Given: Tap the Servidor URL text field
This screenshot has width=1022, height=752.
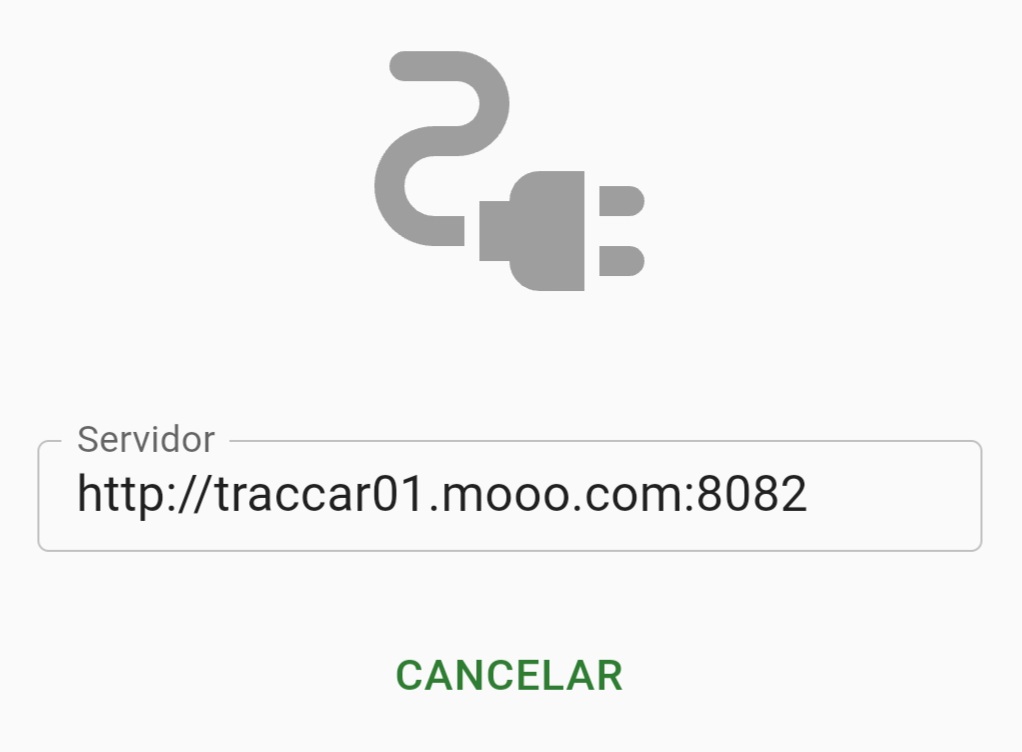Looking at the screenshot, I should 509,495.
